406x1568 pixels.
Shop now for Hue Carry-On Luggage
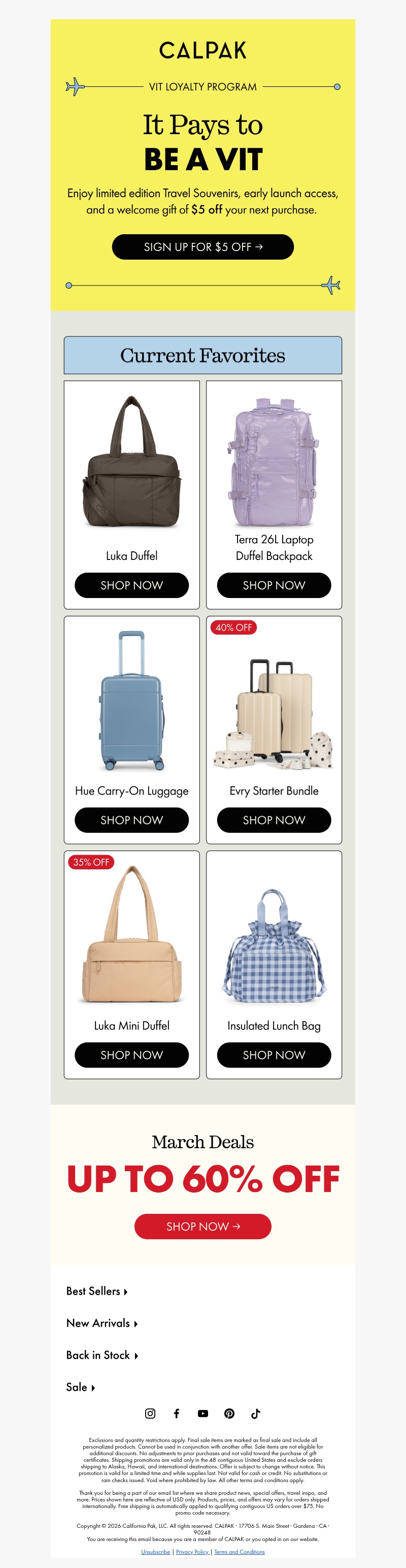(x=131, y=820)
